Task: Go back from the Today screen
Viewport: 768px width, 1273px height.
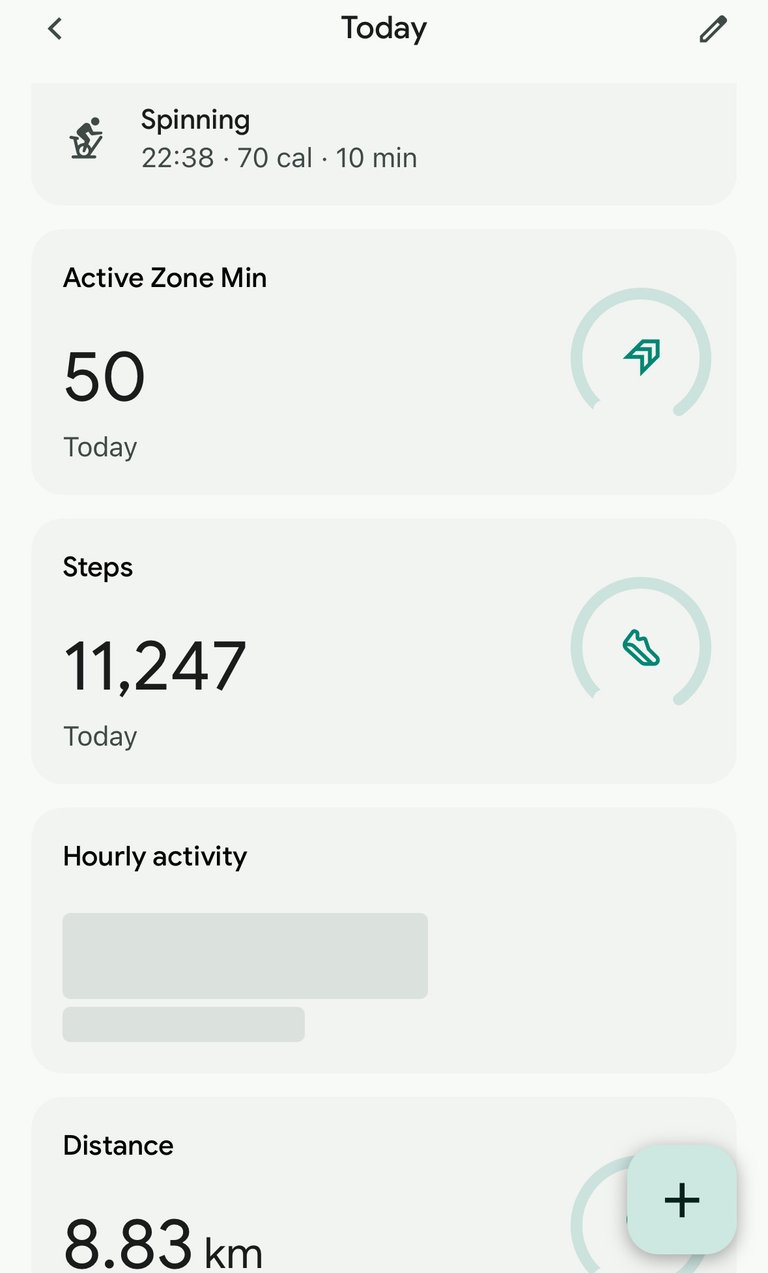Action: point(55,29)
